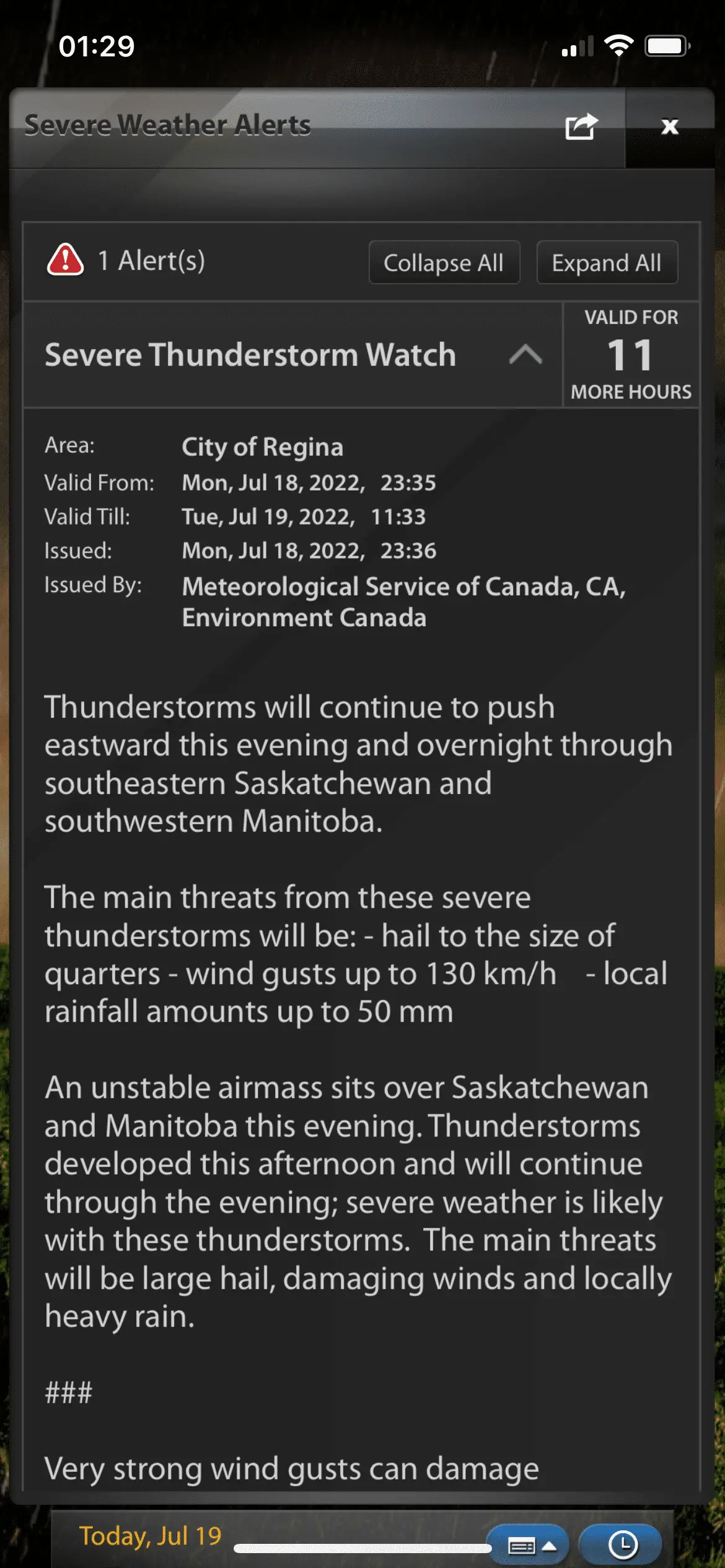Share the severe weather alert

coord(581,127)
